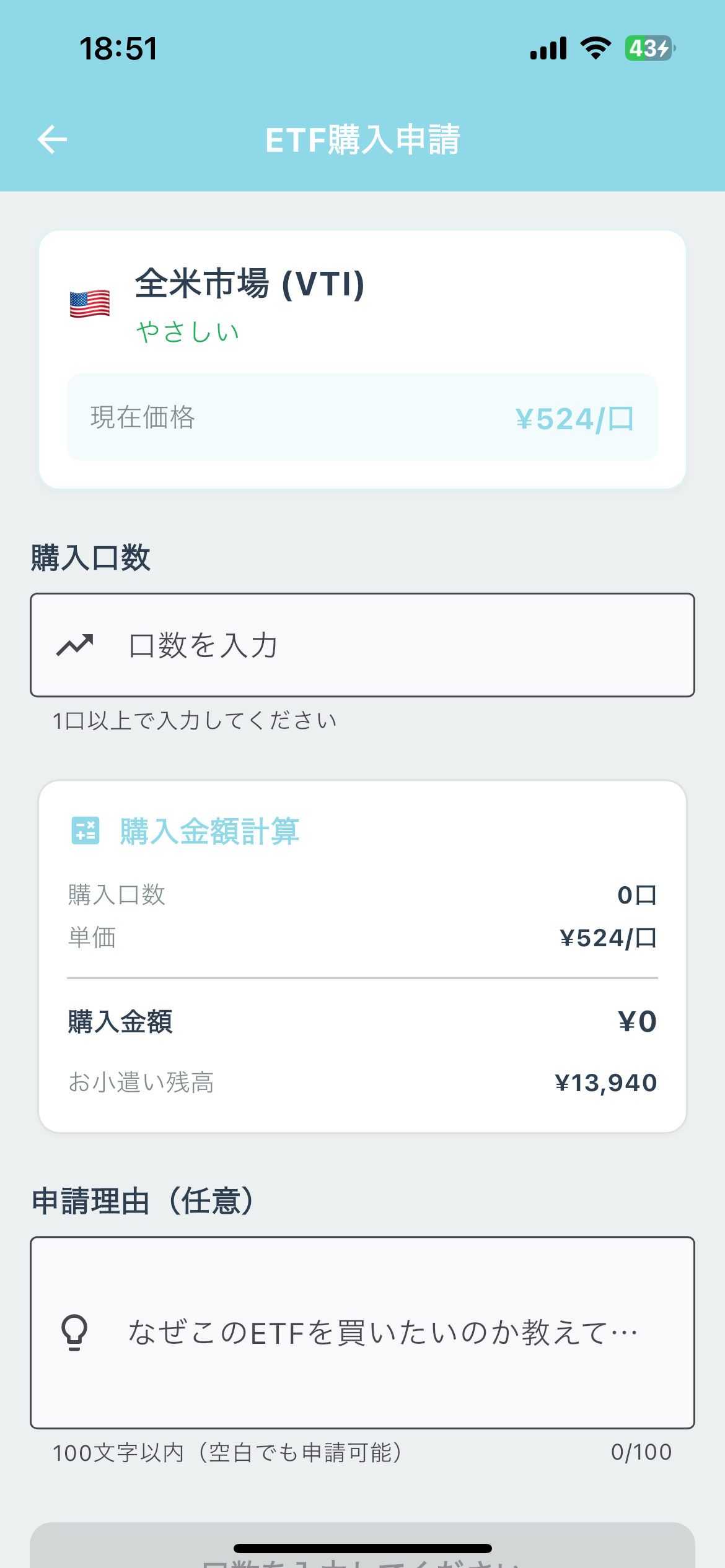This screenshot has width=725, height=1568.
Task: Tap the 現在価格 price row showing ¥524/口
Action: [362, 417]
